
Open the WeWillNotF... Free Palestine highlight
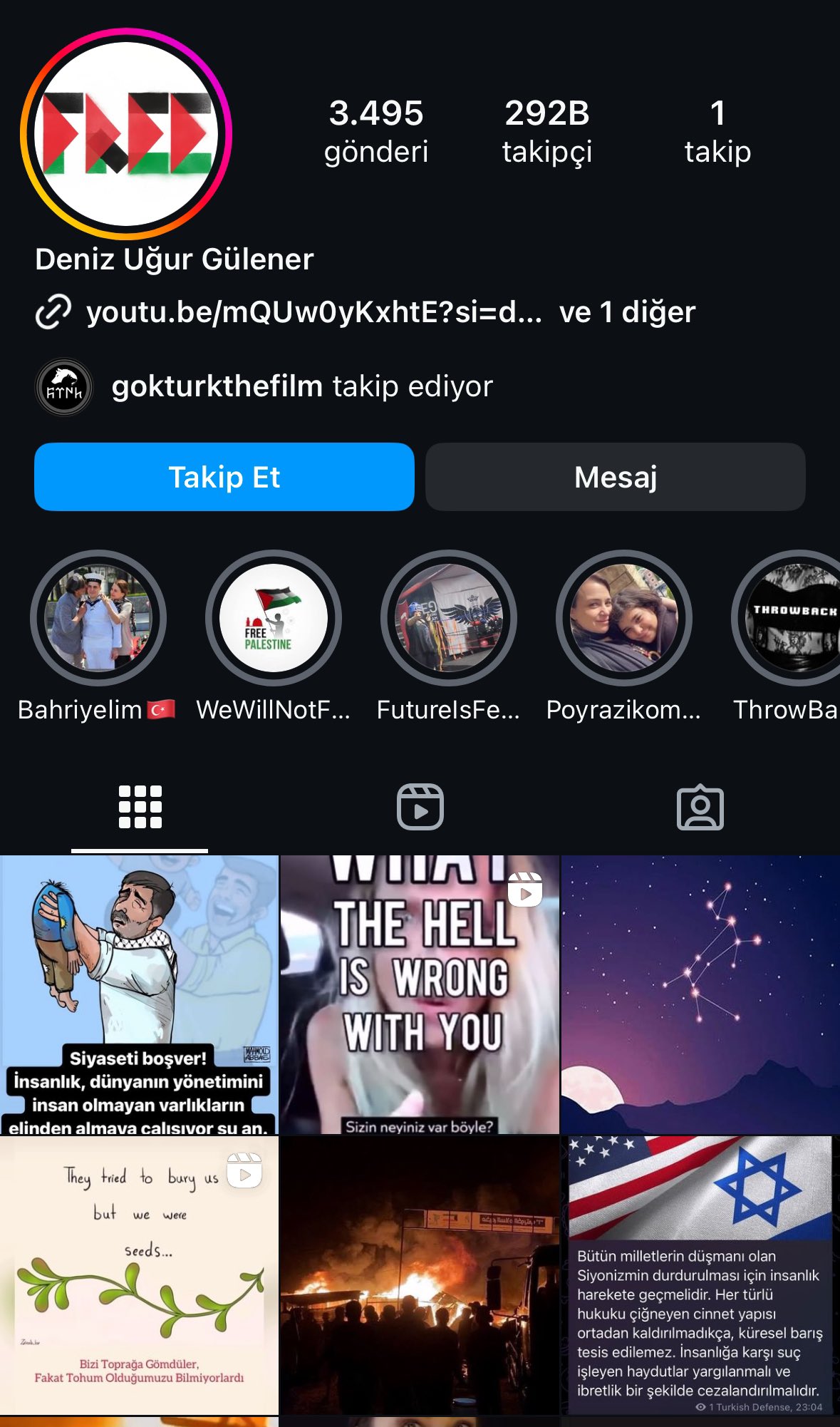pyautogui.click(x=274, y=618)
